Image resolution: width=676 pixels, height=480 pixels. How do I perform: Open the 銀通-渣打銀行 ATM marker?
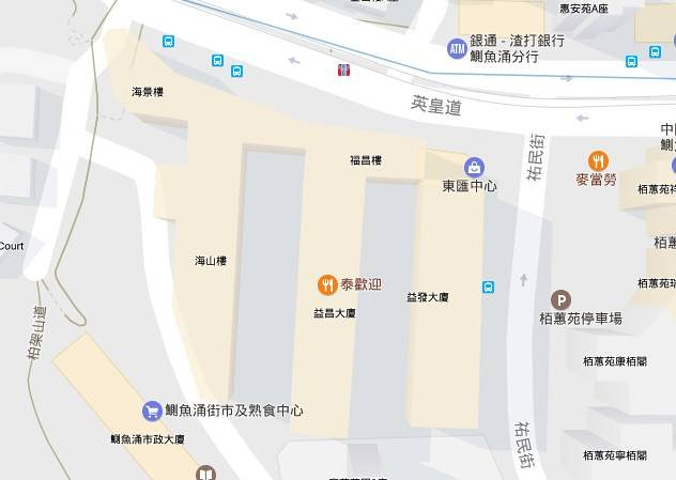(457, 48)
